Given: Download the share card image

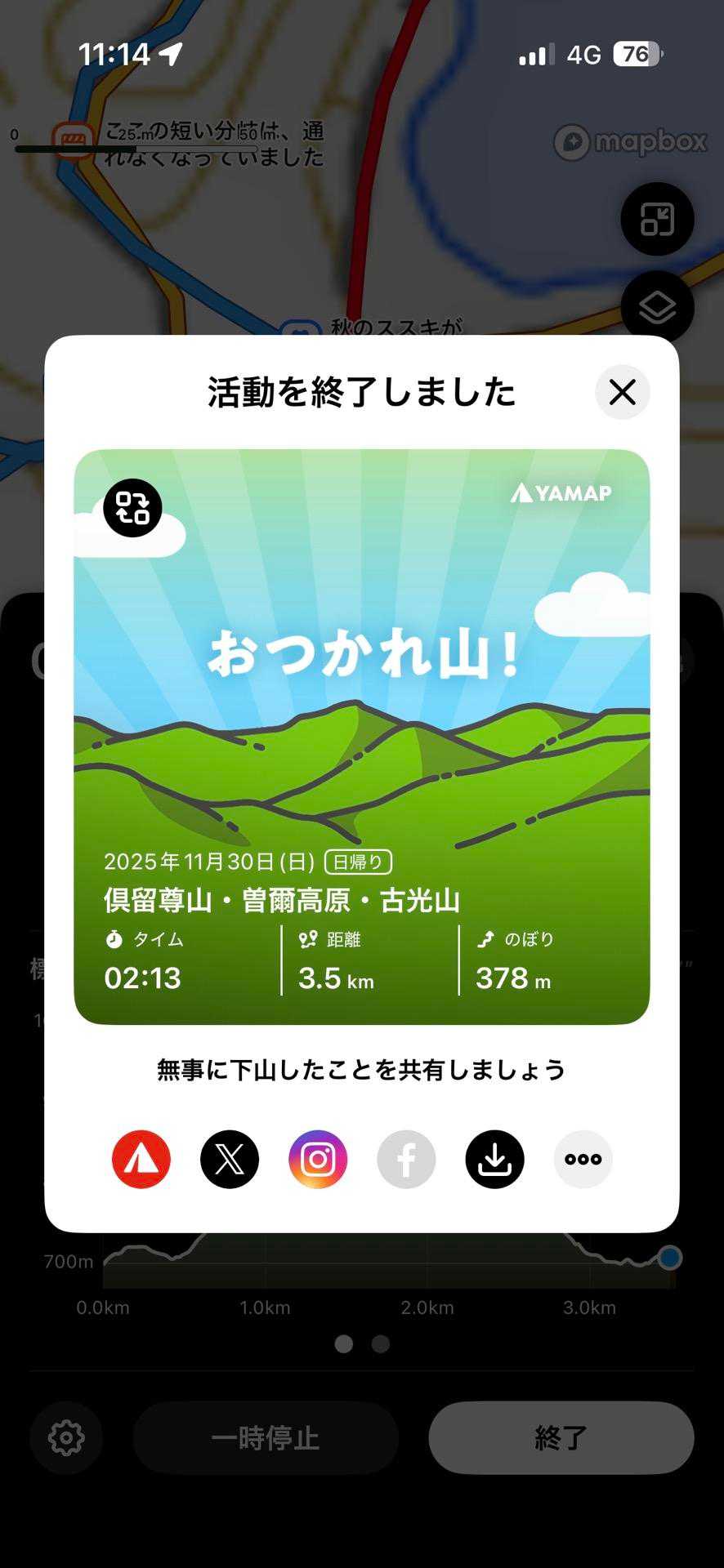Looking at the screenshot, I should pos(494,1159).
